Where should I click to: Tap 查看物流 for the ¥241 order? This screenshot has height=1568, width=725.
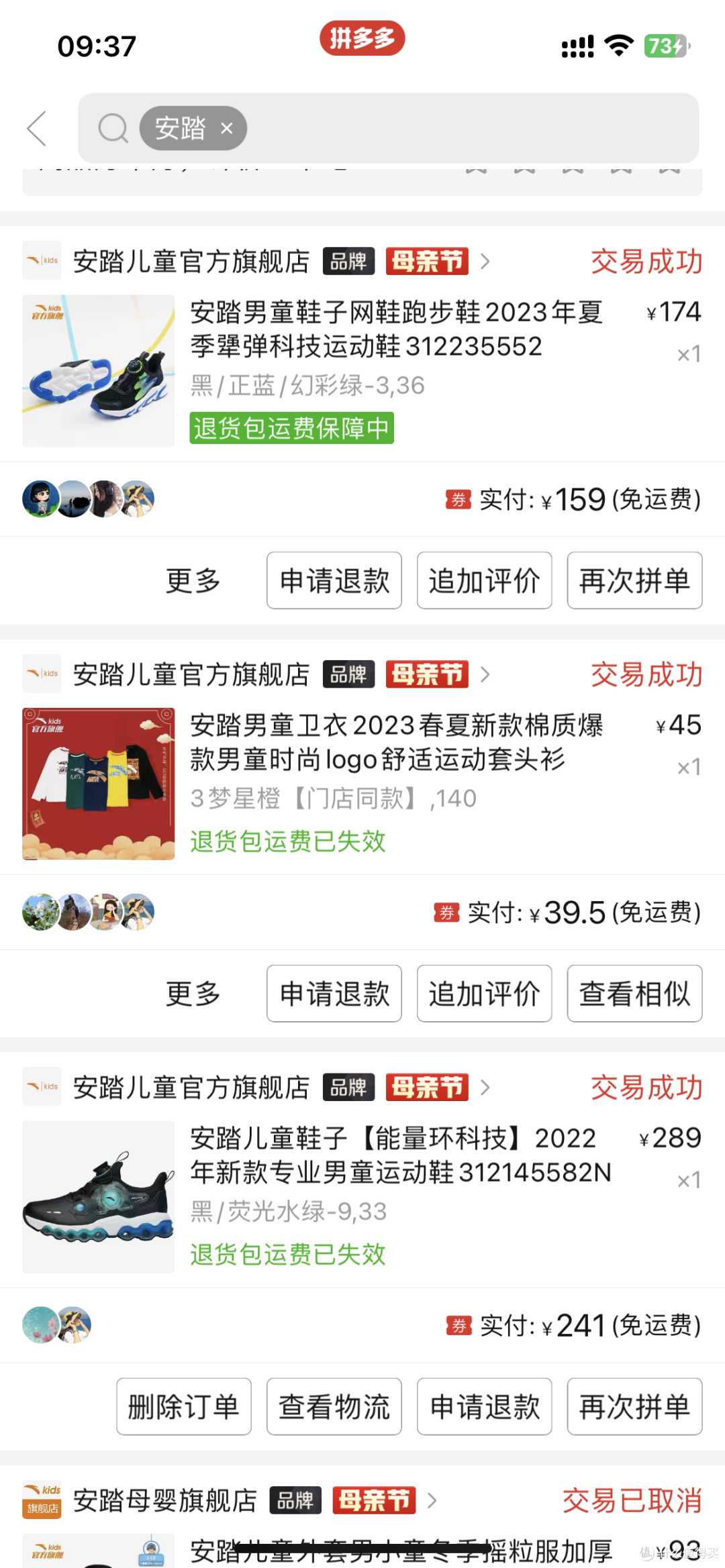[334, 1407]
